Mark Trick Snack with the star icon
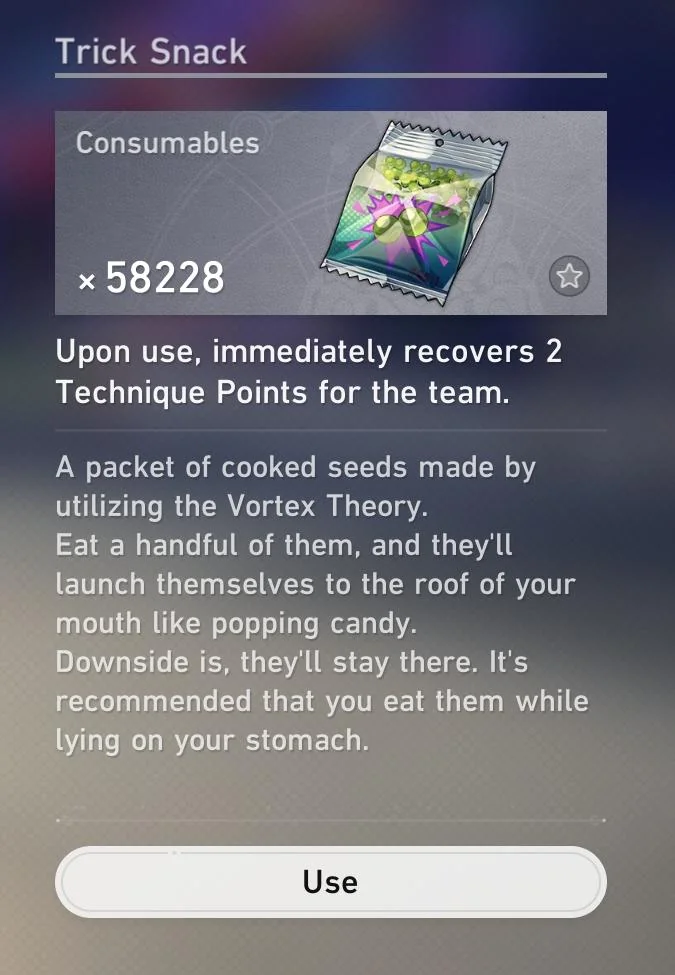 [x=569, y=277]
